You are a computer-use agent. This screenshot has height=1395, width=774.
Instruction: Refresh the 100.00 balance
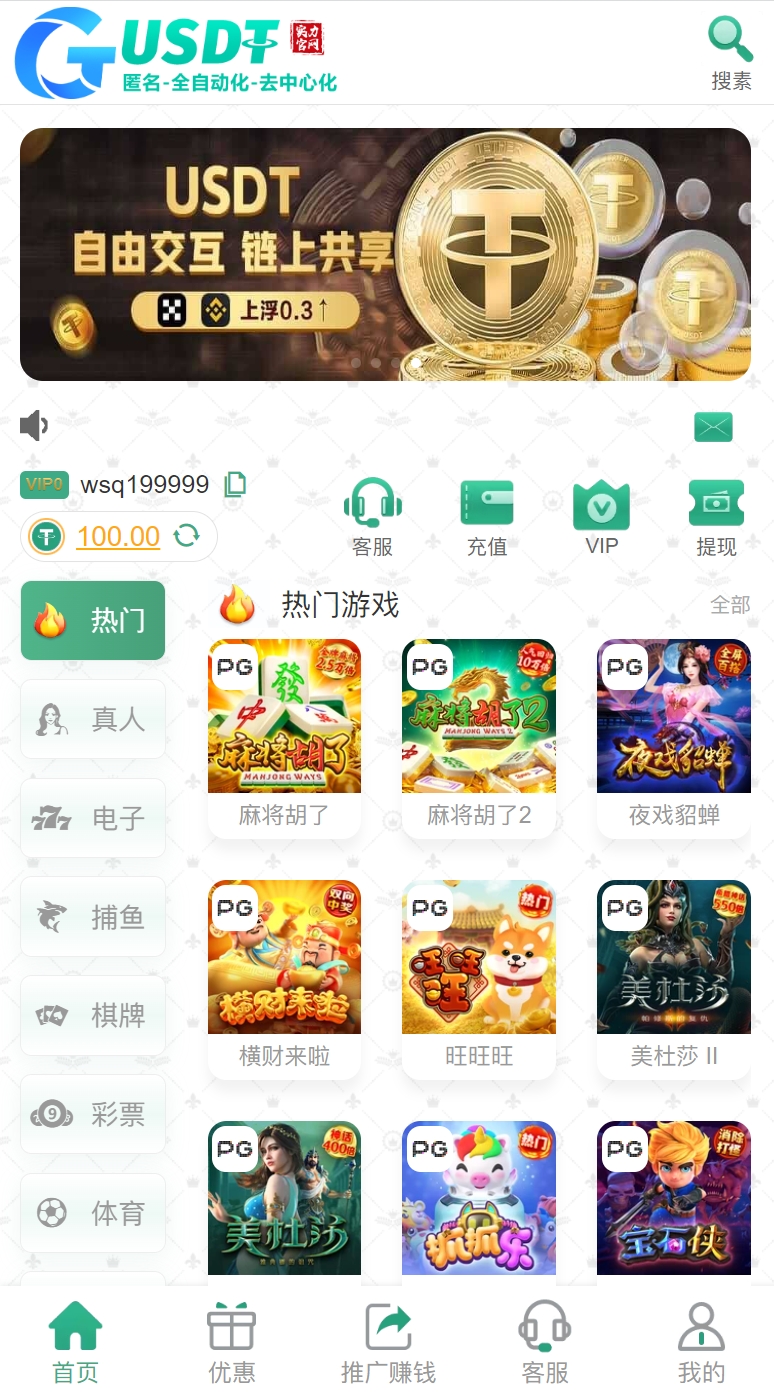187,537
